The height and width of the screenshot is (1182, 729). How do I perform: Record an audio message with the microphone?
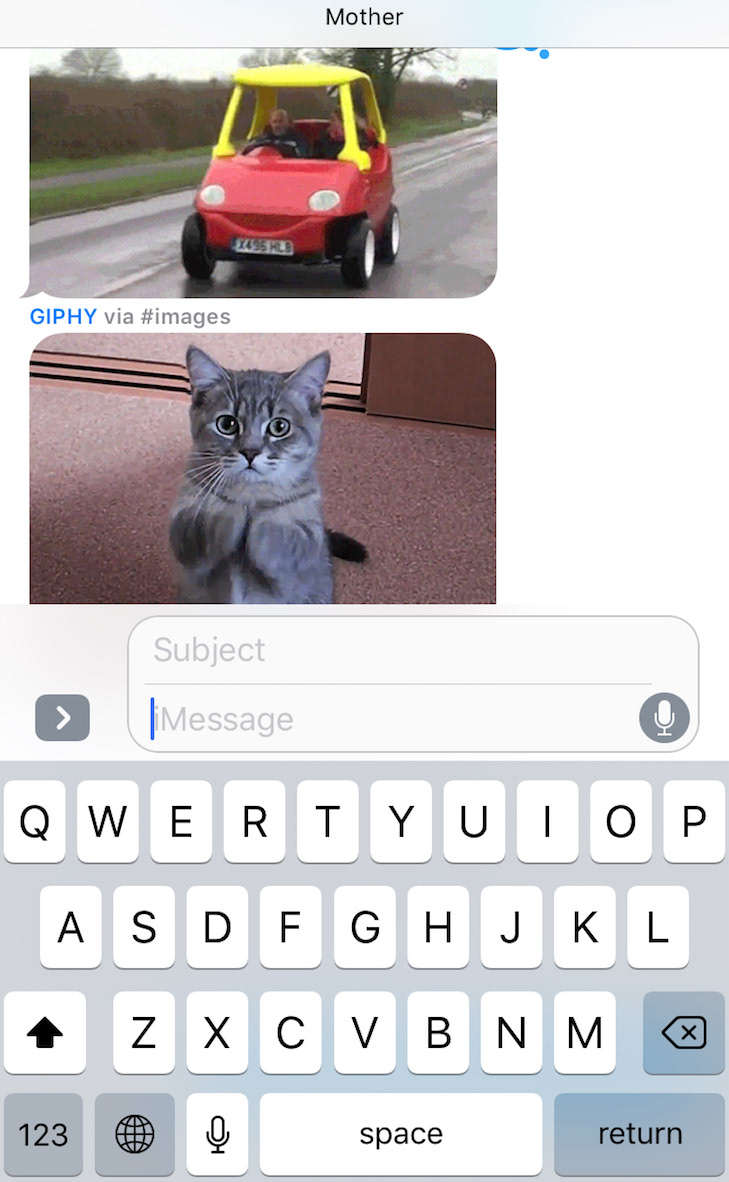664,718
